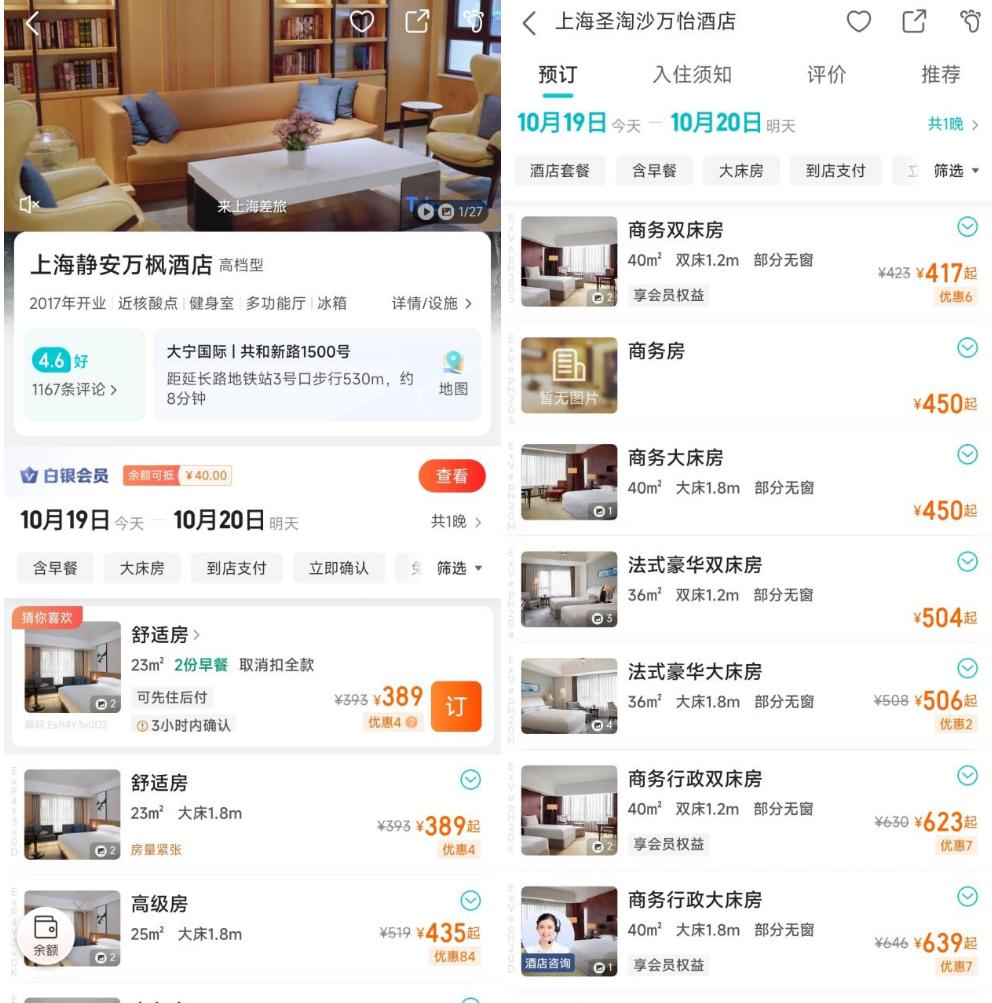Viewport: 992px width, 1003px height.
Task: Expand the 商务行政双床房 room options
Action: [967, 775]
